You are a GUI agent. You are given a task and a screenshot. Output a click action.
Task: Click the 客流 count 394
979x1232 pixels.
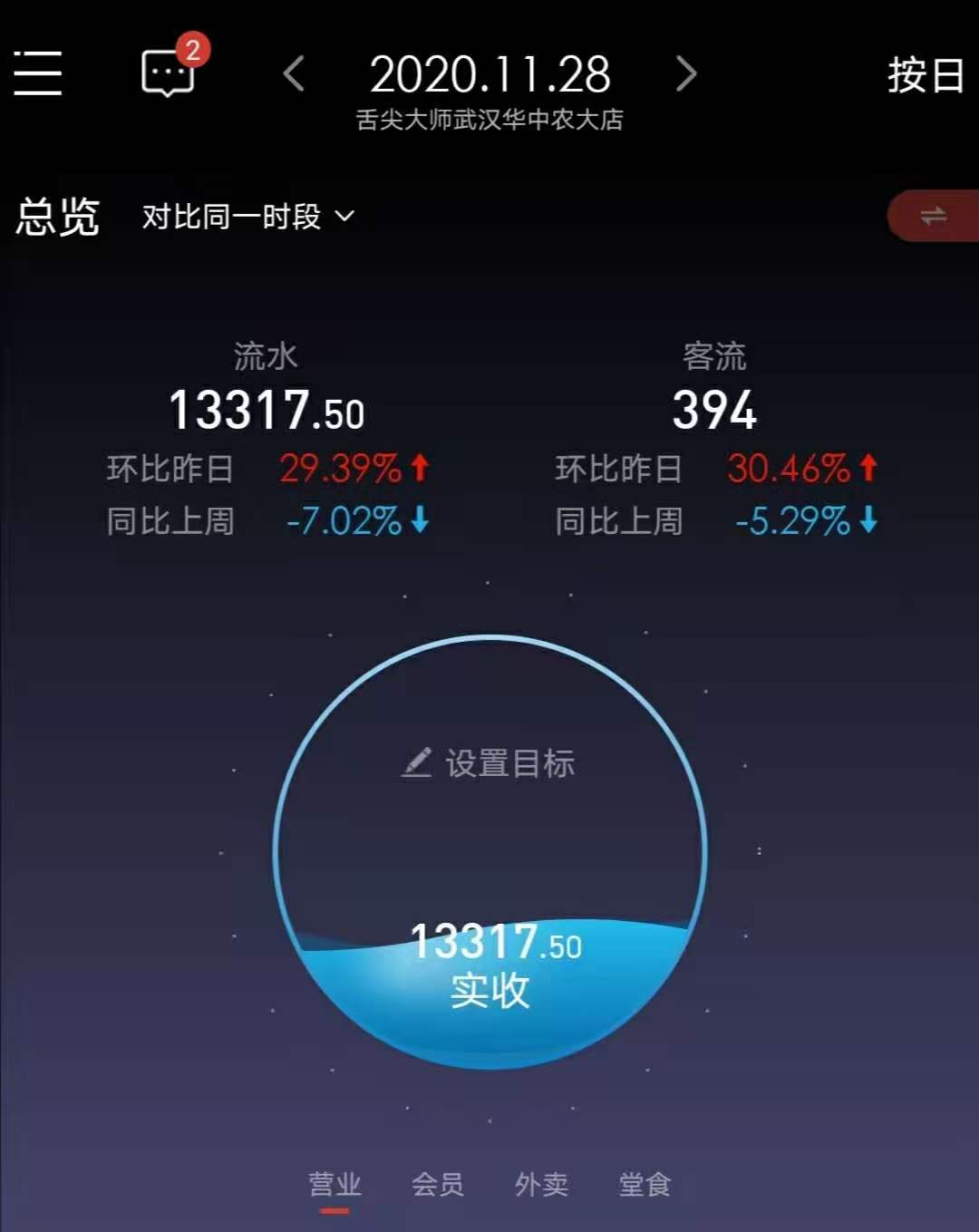click(x=715, y=410)
